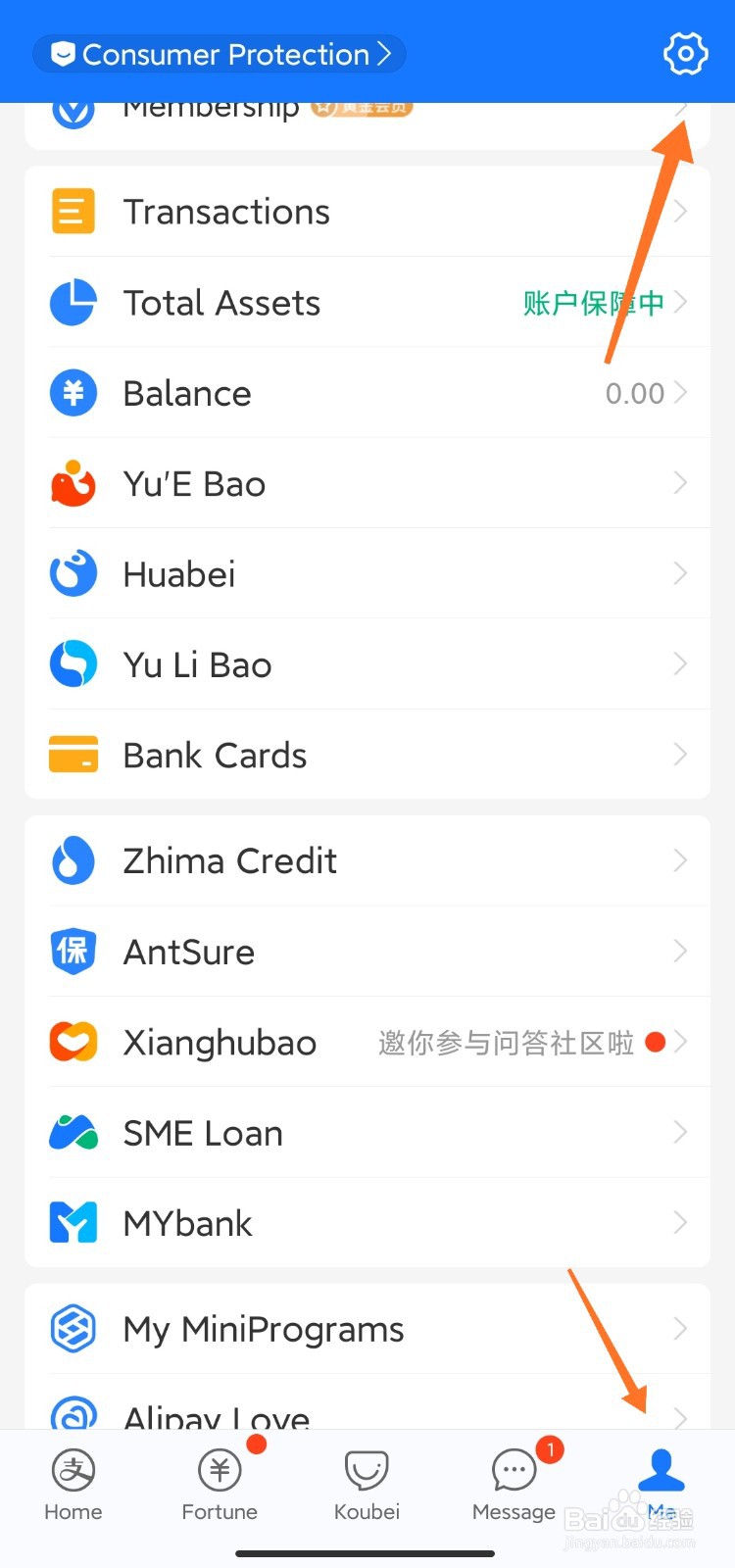Open Yu Li Bao

(367, 664)
